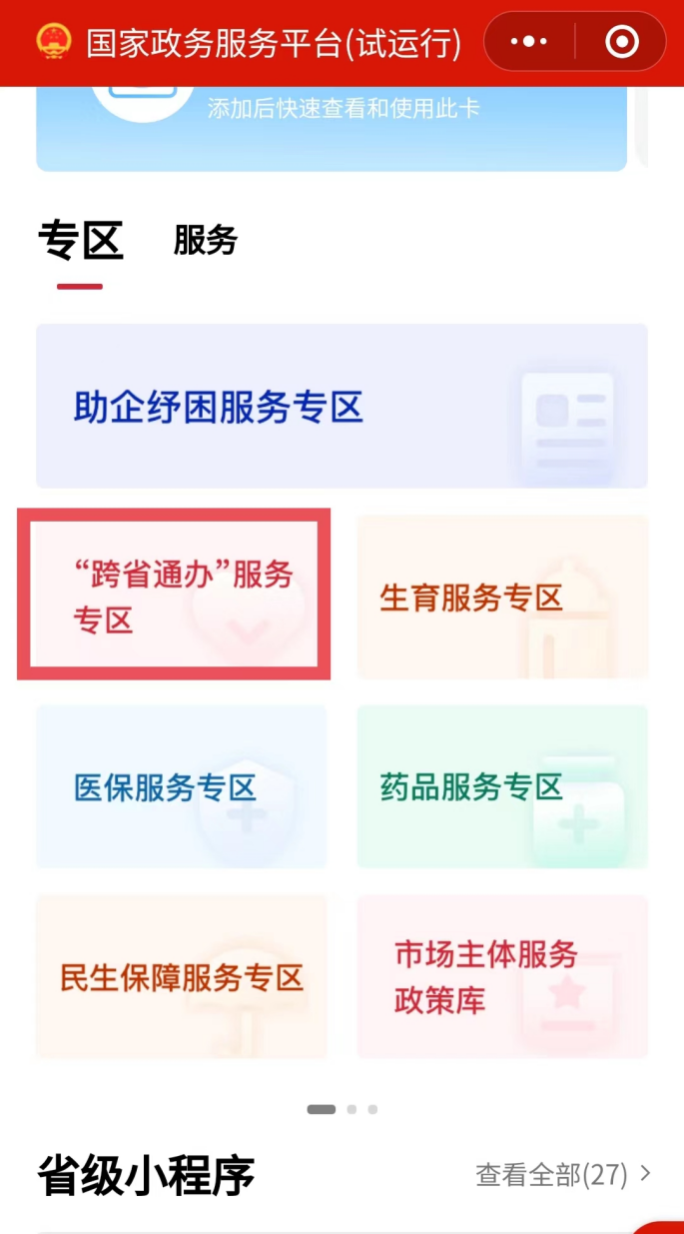Open the “跨省通办”服务专区 card
Screen dimensions: 684x1234
pos(174,597)
